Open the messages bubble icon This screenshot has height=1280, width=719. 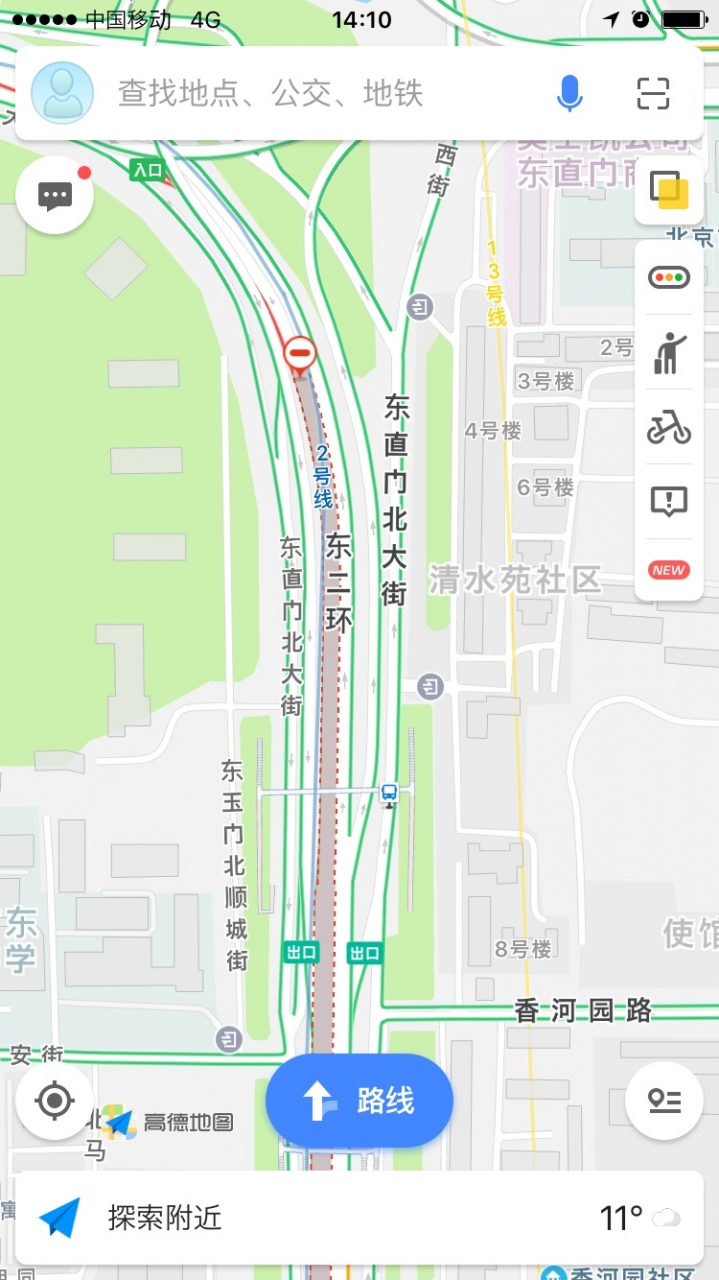click(55, 195)
